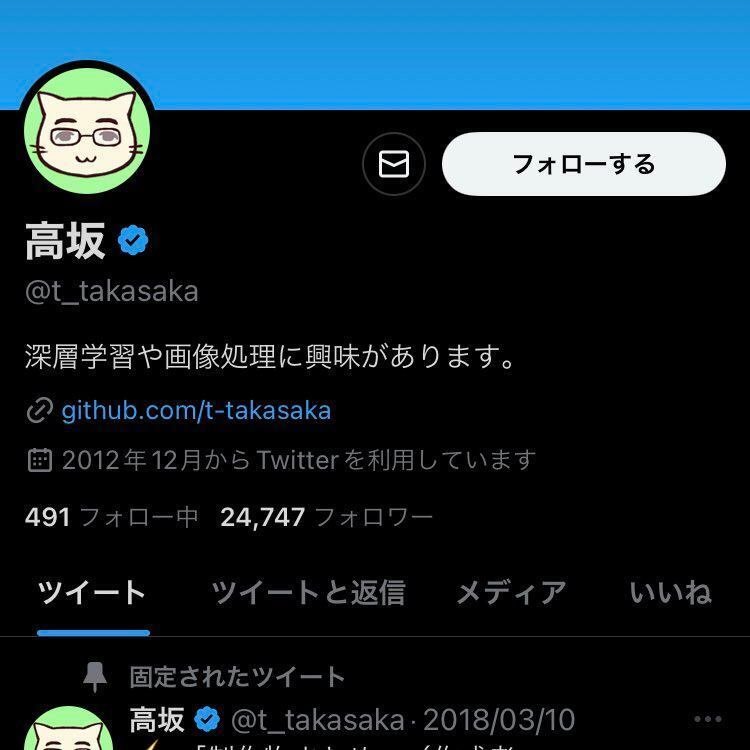Viewport: 750px width, 750px height.
Task: View the 24,747 フォロワー list
Action: (326, 517)
